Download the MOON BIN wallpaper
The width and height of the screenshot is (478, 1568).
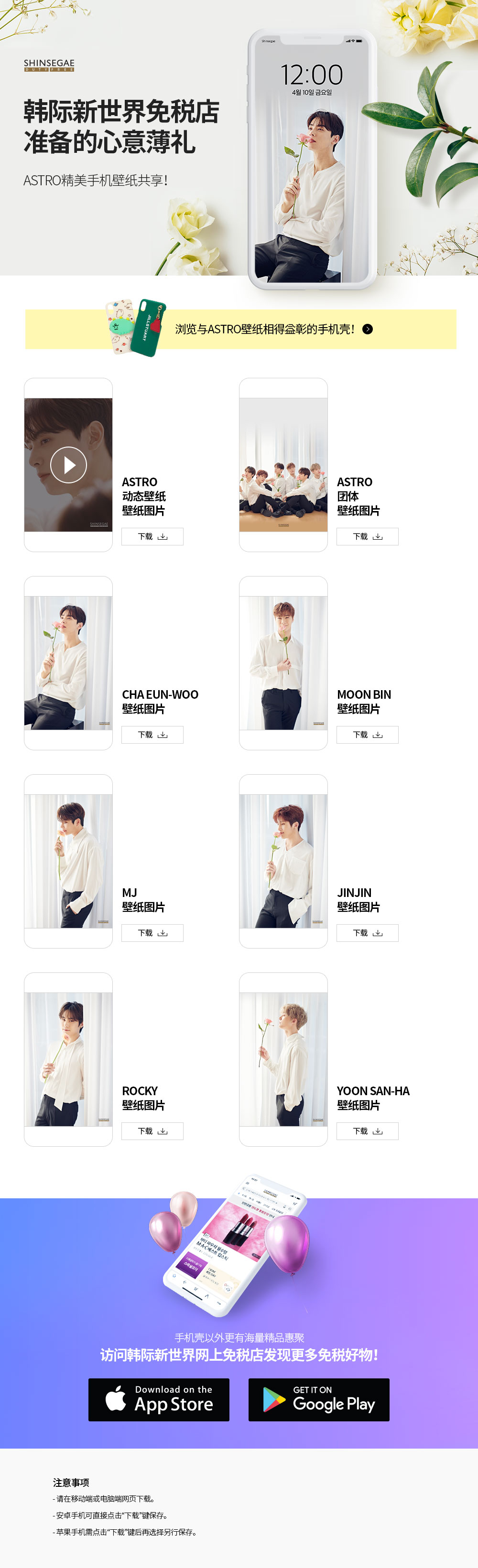pyautogui.click(x=367, y=735)
